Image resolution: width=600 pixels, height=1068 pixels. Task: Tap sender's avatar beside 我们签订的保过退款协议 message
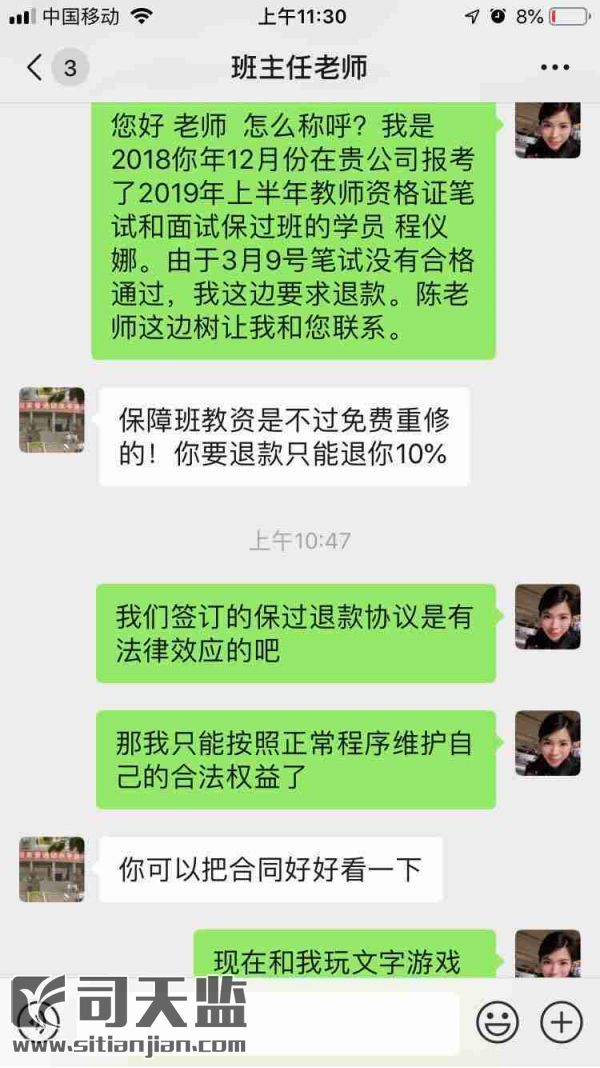[547, 617]
